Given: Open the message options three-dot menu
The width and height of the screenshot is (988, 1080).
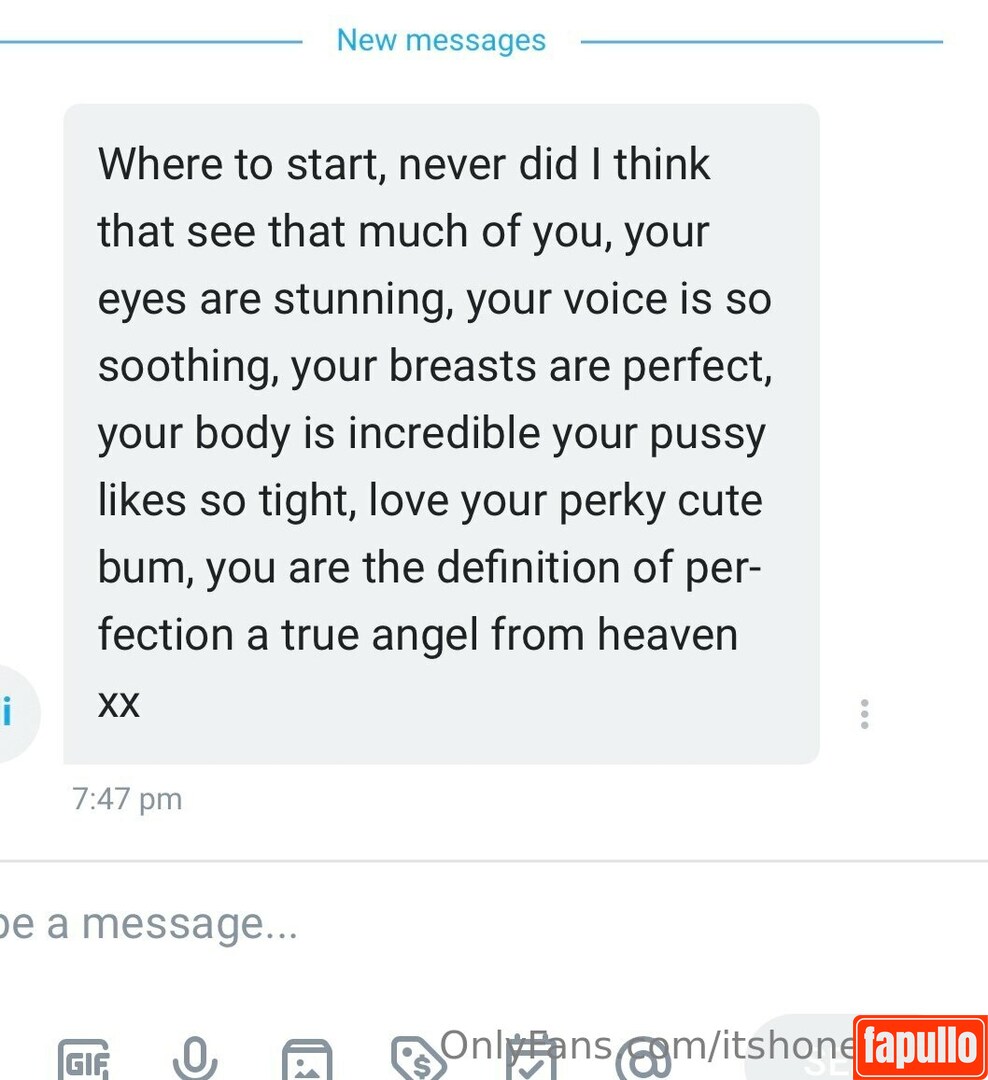Looking at the screenshot, I should click(x=864, y=714).
